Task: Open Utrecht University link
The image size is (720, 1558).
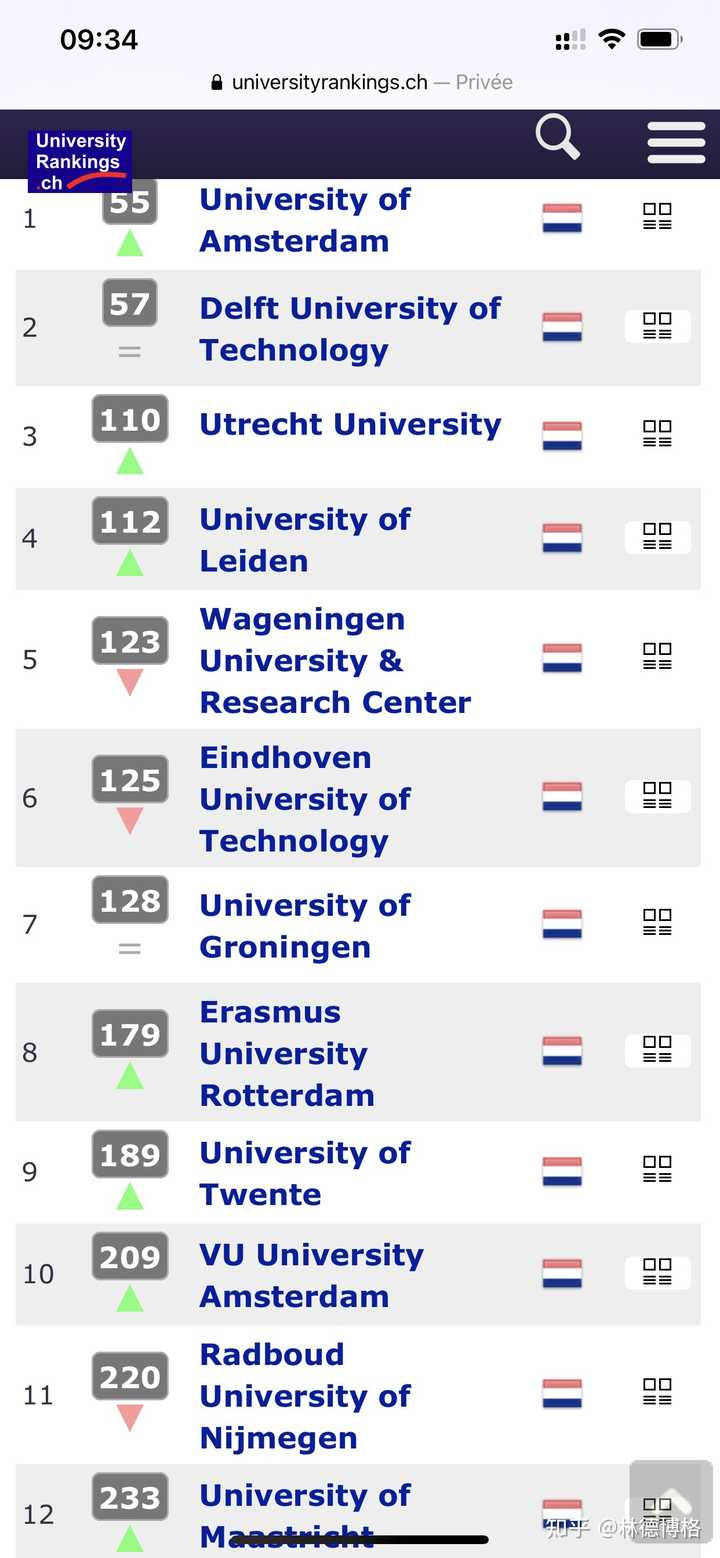Action: tap(350, 425)
